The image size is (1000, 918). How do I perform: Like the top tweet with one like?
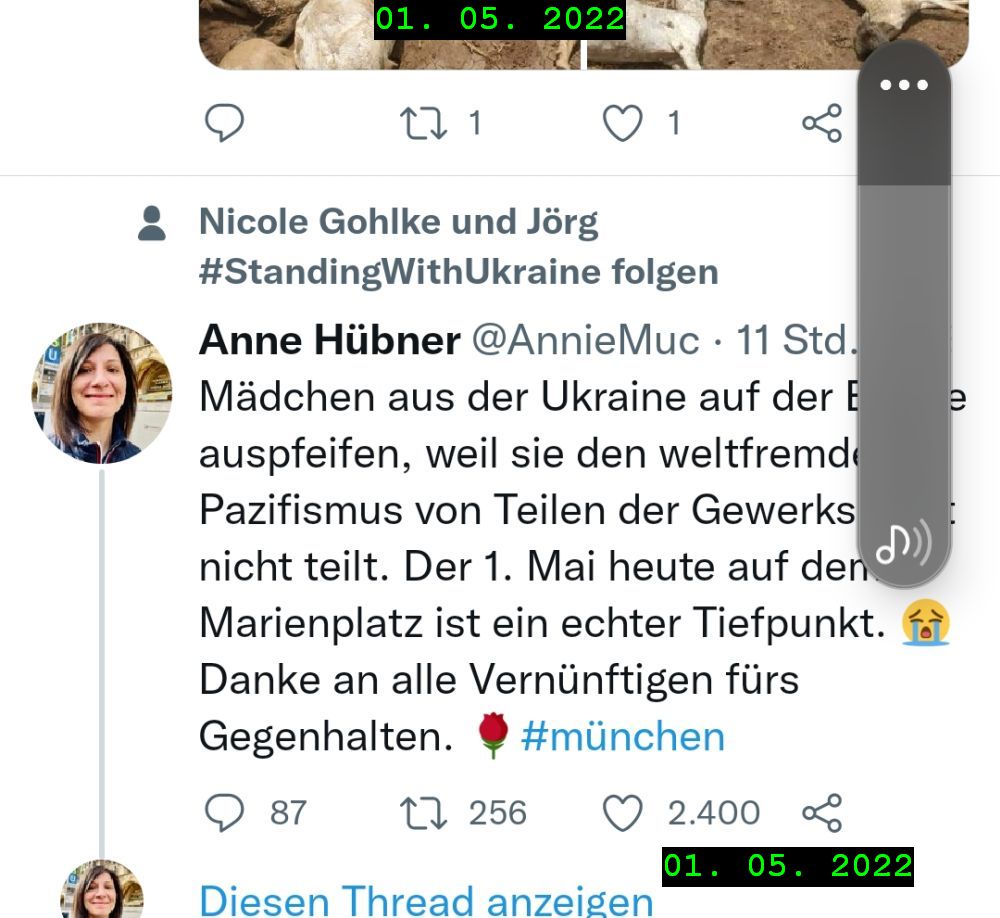tap(622, 124)
